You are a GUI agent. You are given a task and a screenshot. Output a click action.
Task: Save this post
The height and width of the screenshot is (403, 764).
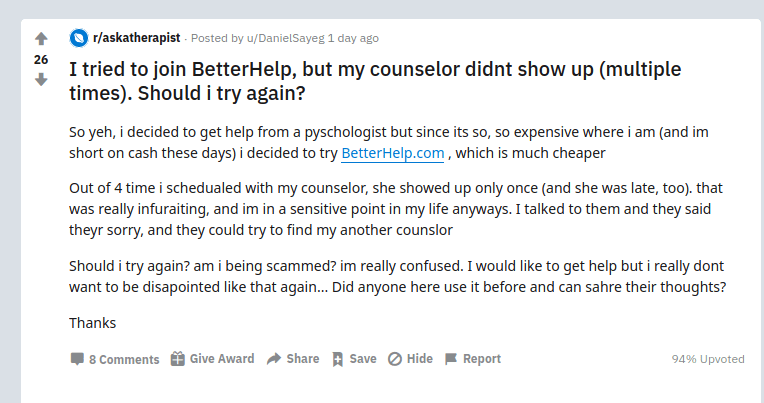(x=354, y=358)
